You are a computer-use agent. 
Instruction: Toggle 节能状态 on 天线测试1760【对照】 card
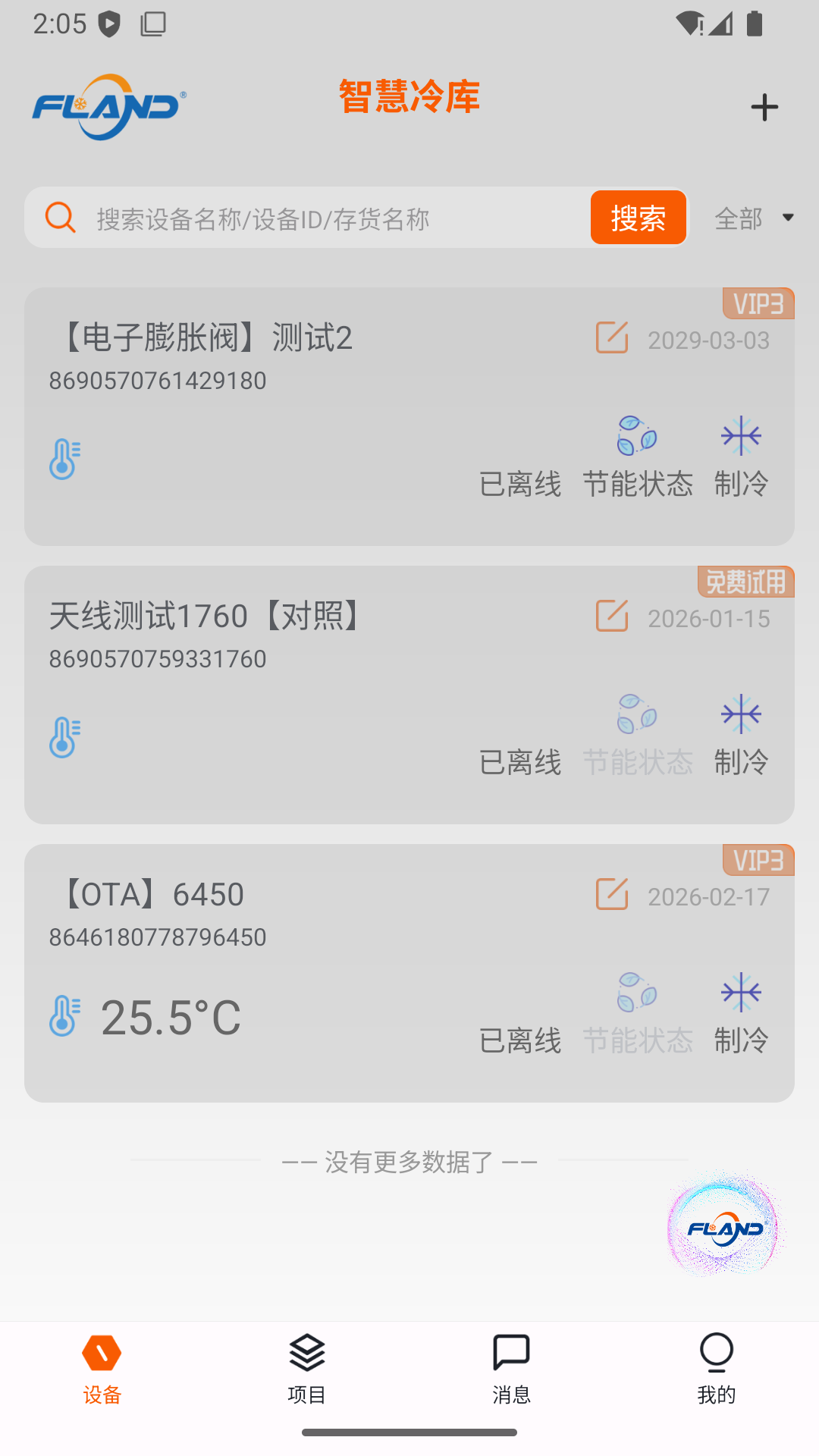click(638, 715)
